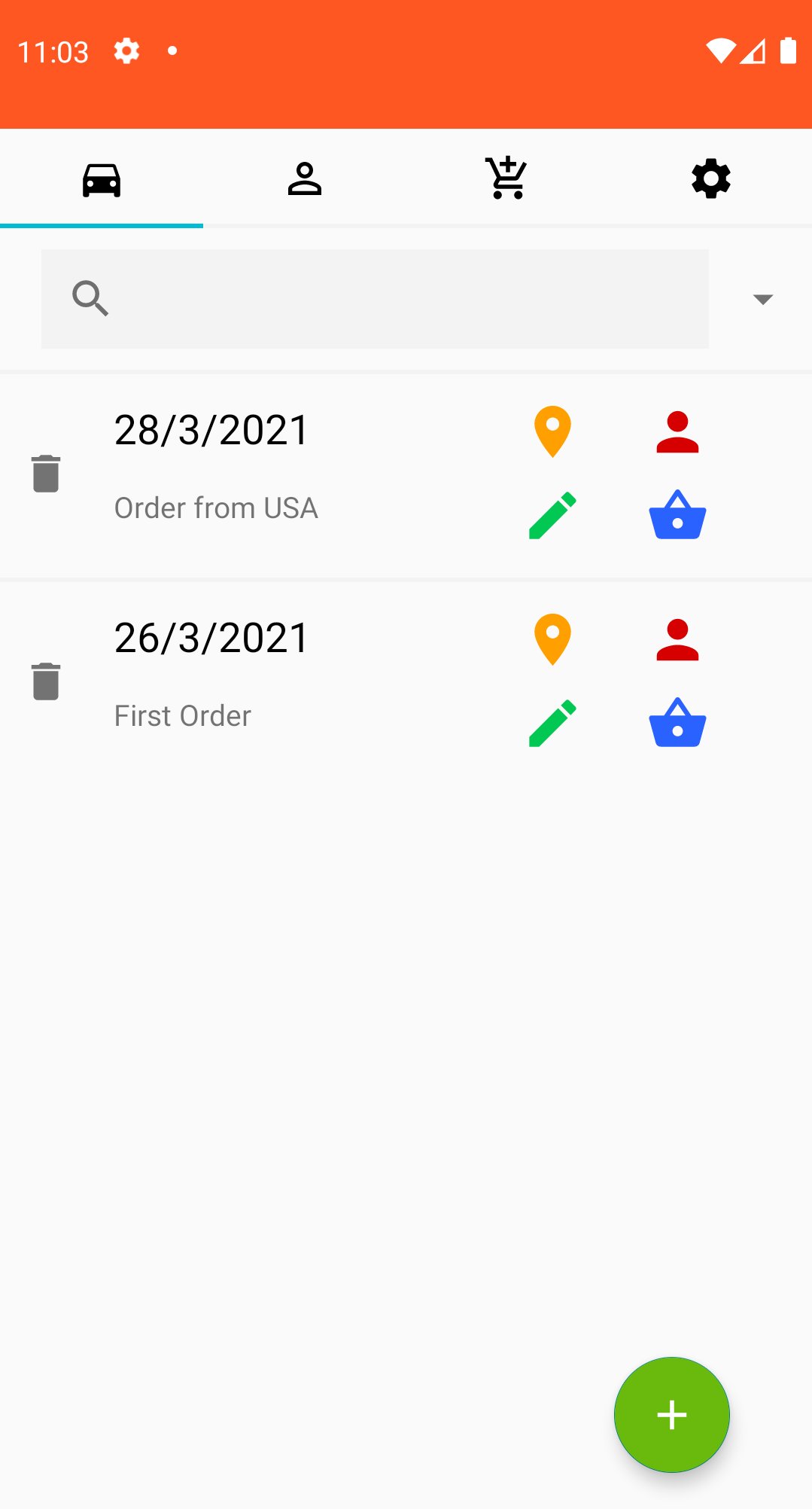This screenshot has height=1509, width=812.
Task: Tap the green plus button to add order
Action: coord(671,1415)
